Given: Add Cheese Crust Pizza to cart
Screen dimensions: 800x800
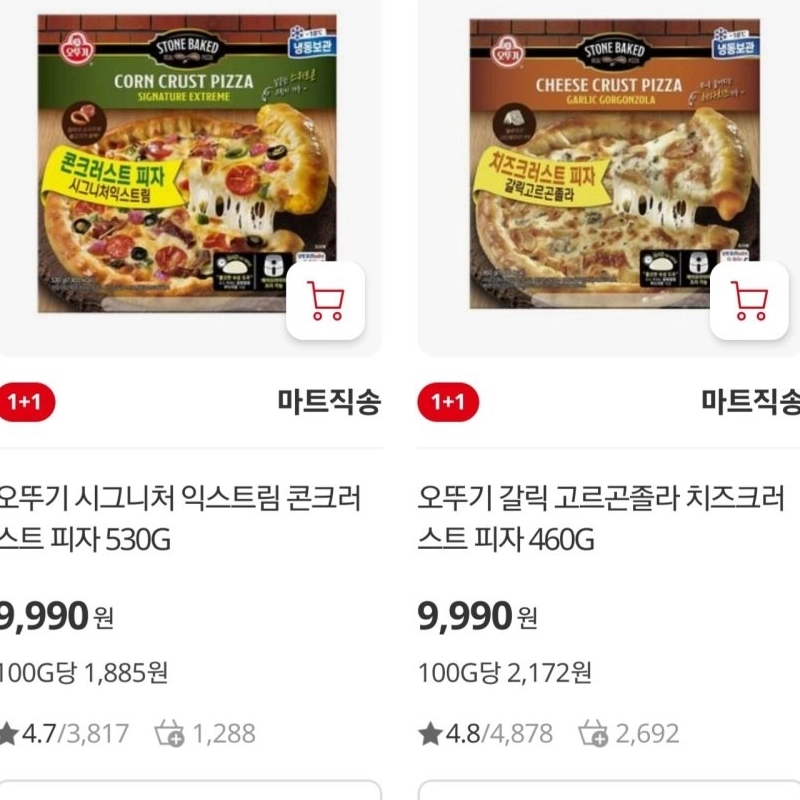Looking at the screenshot, I should (748, 300).
